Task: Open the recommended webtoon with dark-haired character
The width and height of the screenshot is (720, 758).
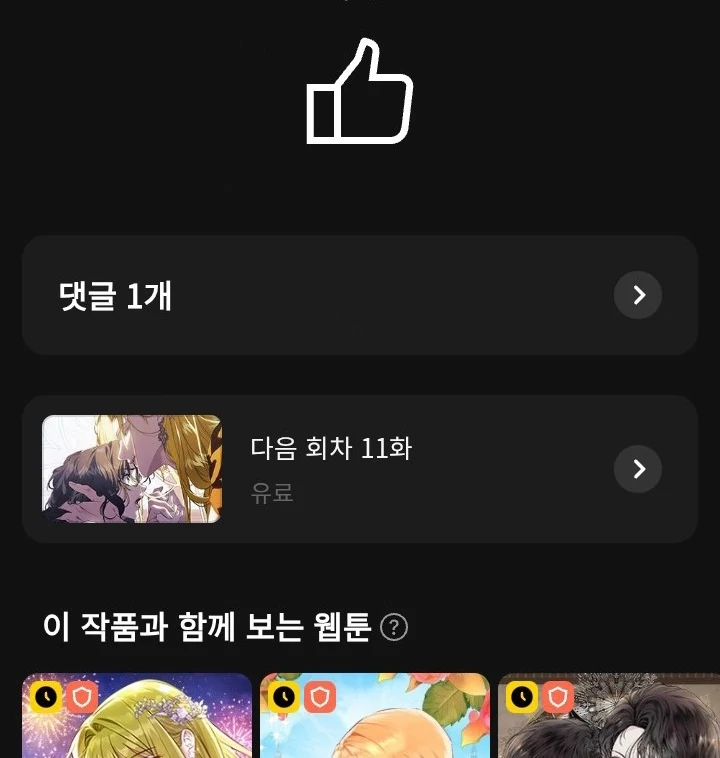Action: [x=608, y=717]
